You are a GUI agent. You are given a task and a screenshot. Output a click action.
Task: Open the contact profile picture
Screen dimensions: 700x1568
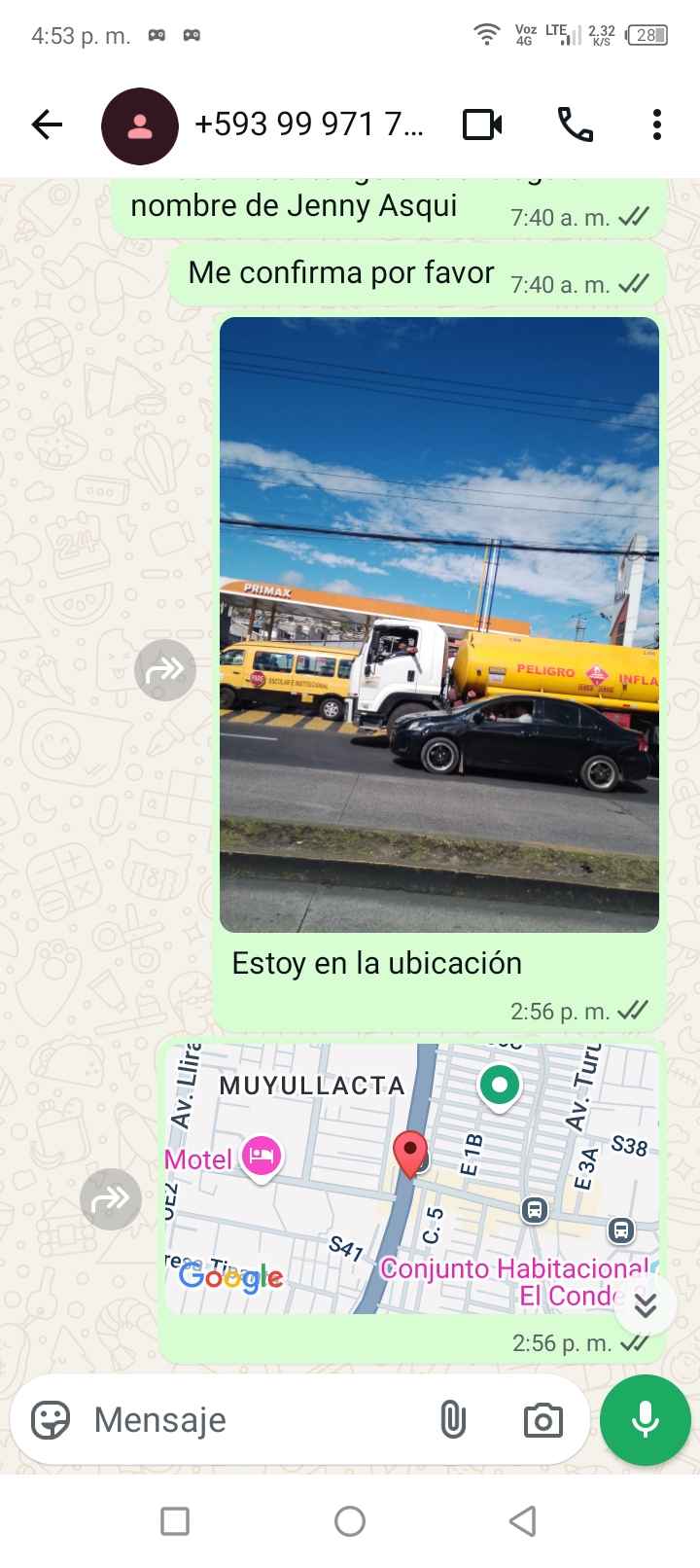tap(140, 125)
